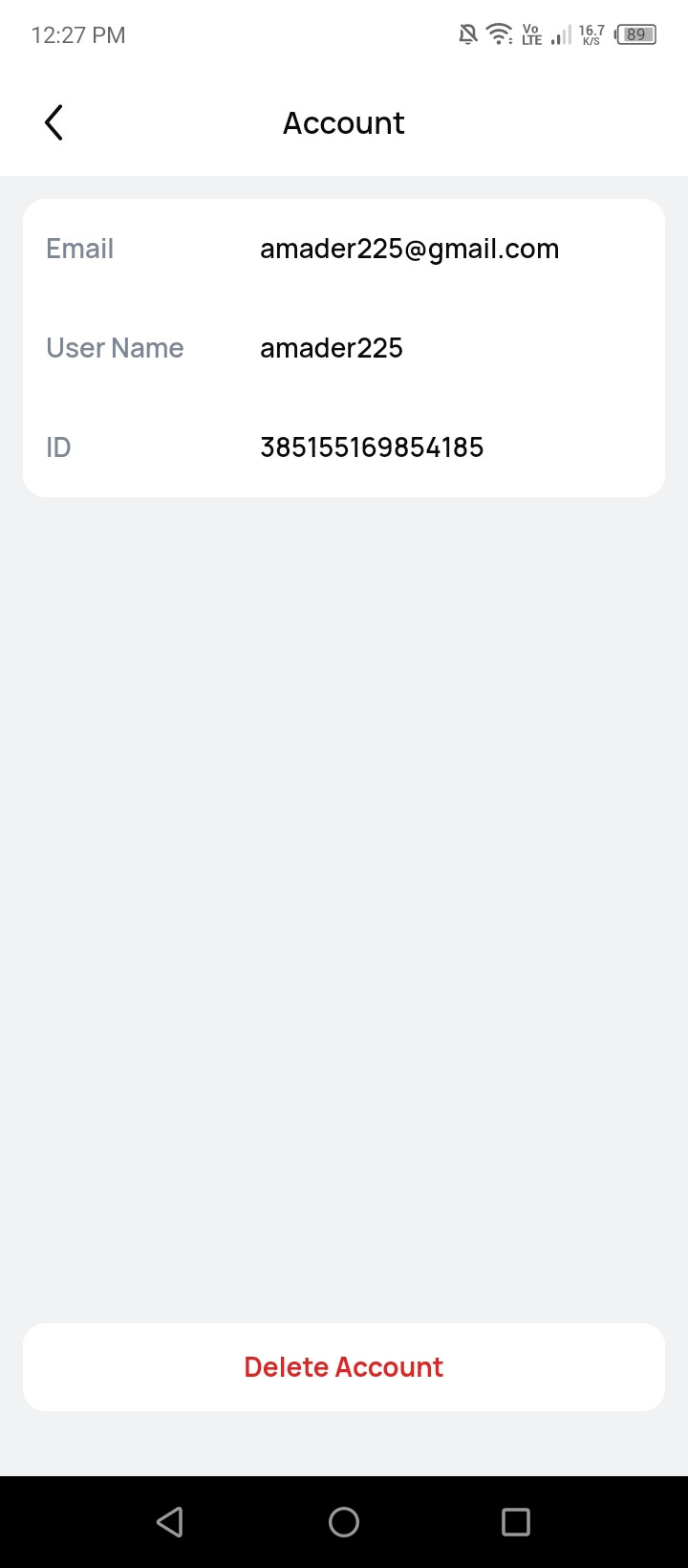Tap the red Delete Account button
Viewport: 688px width, 1568px height.
(x=344, y=1367)
